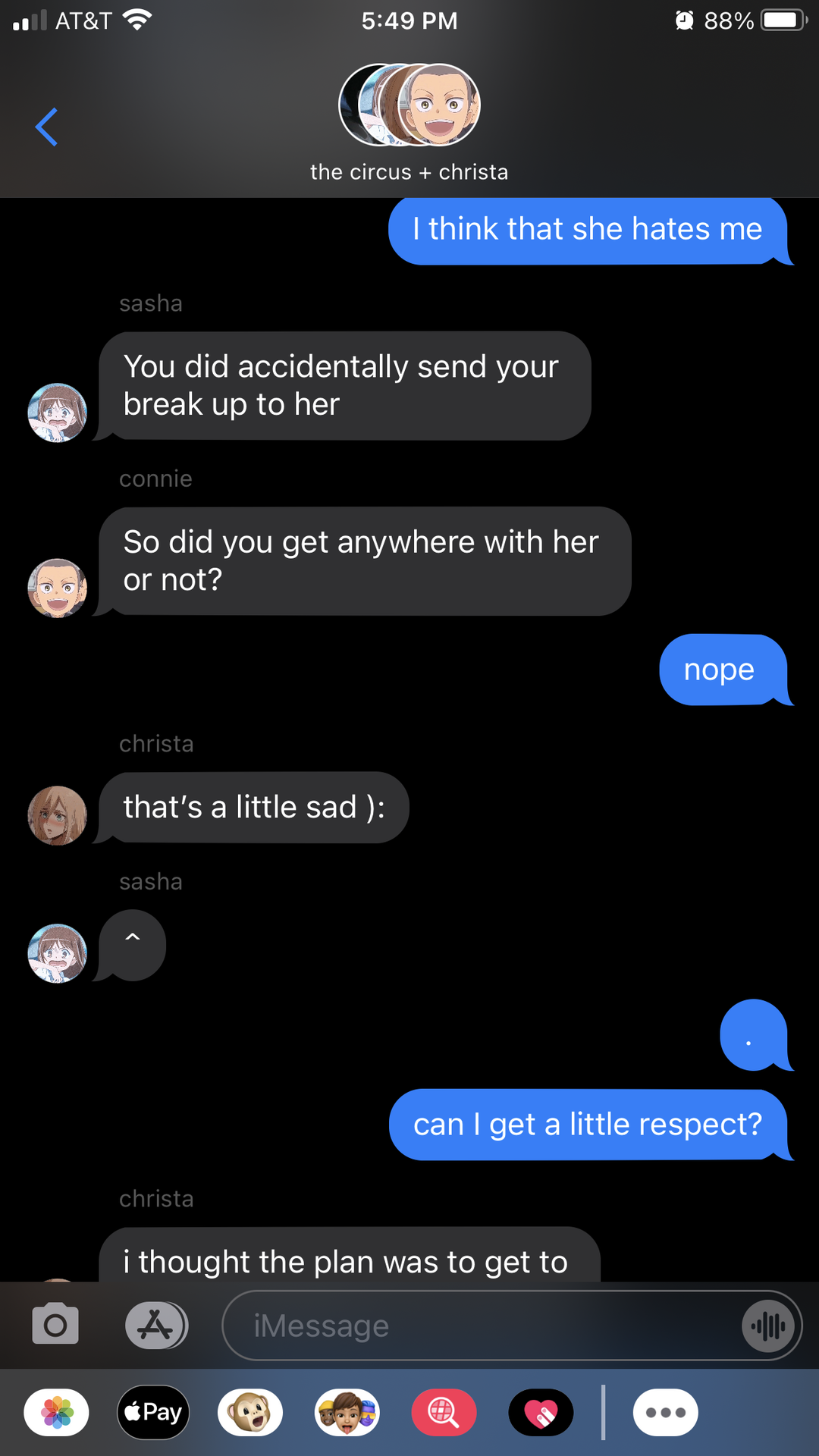This screenshot has height=1456, width=819.
Task: Open the circus + christa group details
Action: [x=409, y=121]
